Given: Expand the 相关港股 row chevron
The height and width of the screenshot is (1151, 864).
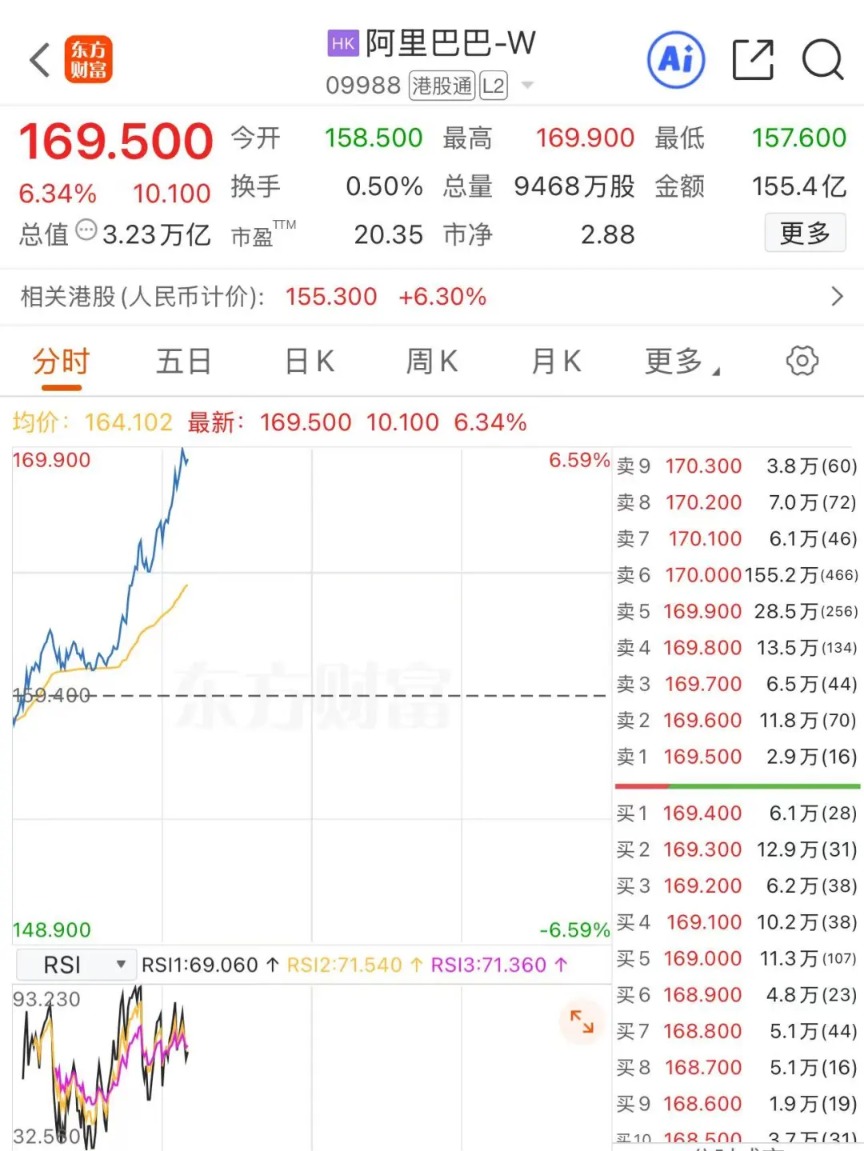Looking at the screenshot, I should coord(838,296).
